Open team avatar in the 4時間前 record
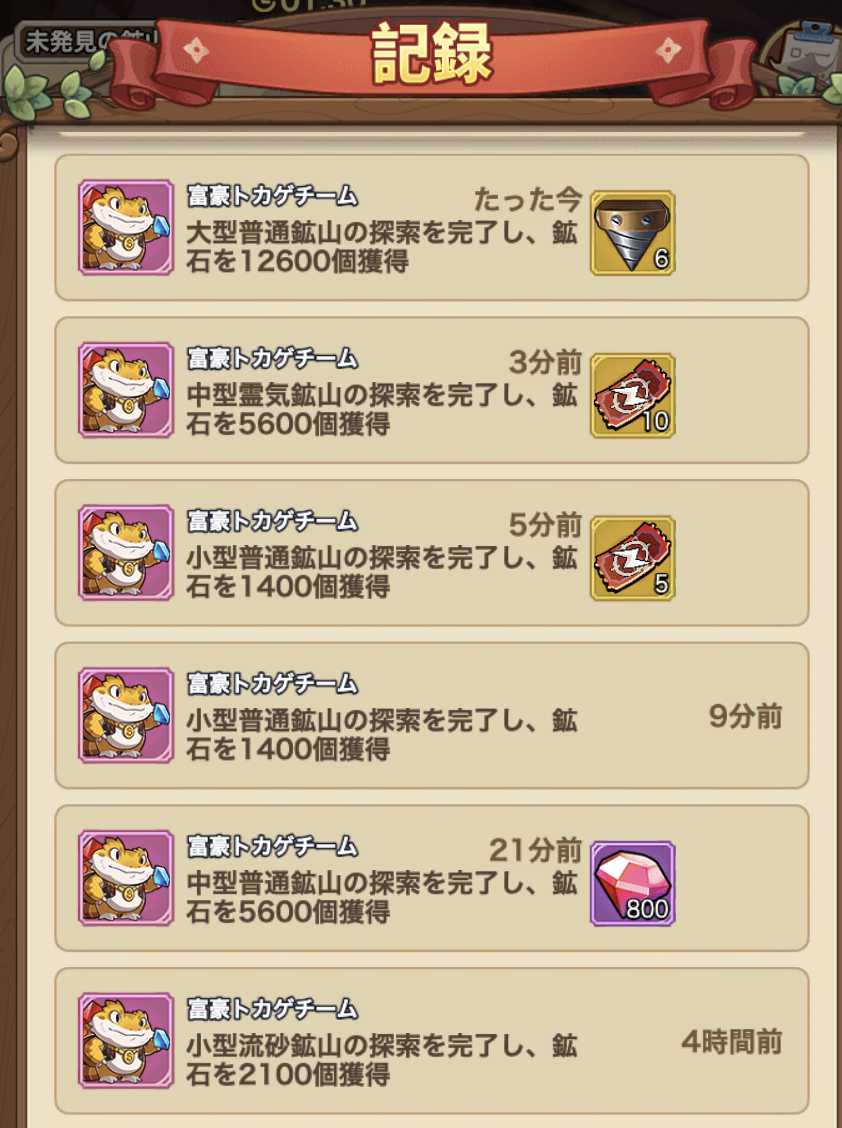The image size is (842, 1128). pos(126,1041)
